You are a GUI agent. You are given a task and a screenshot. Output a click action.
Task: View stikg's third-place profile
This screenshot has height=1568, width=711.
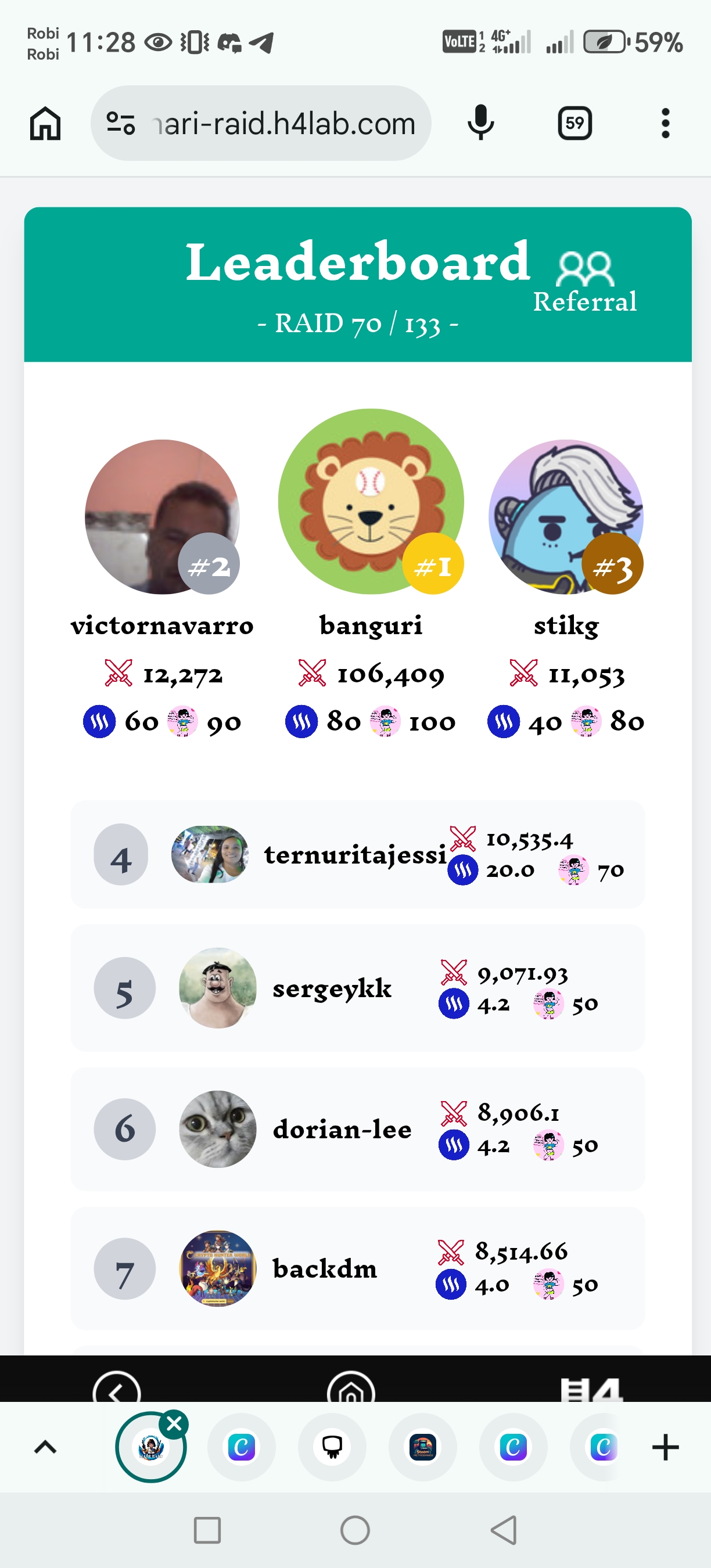pos(566,516)
